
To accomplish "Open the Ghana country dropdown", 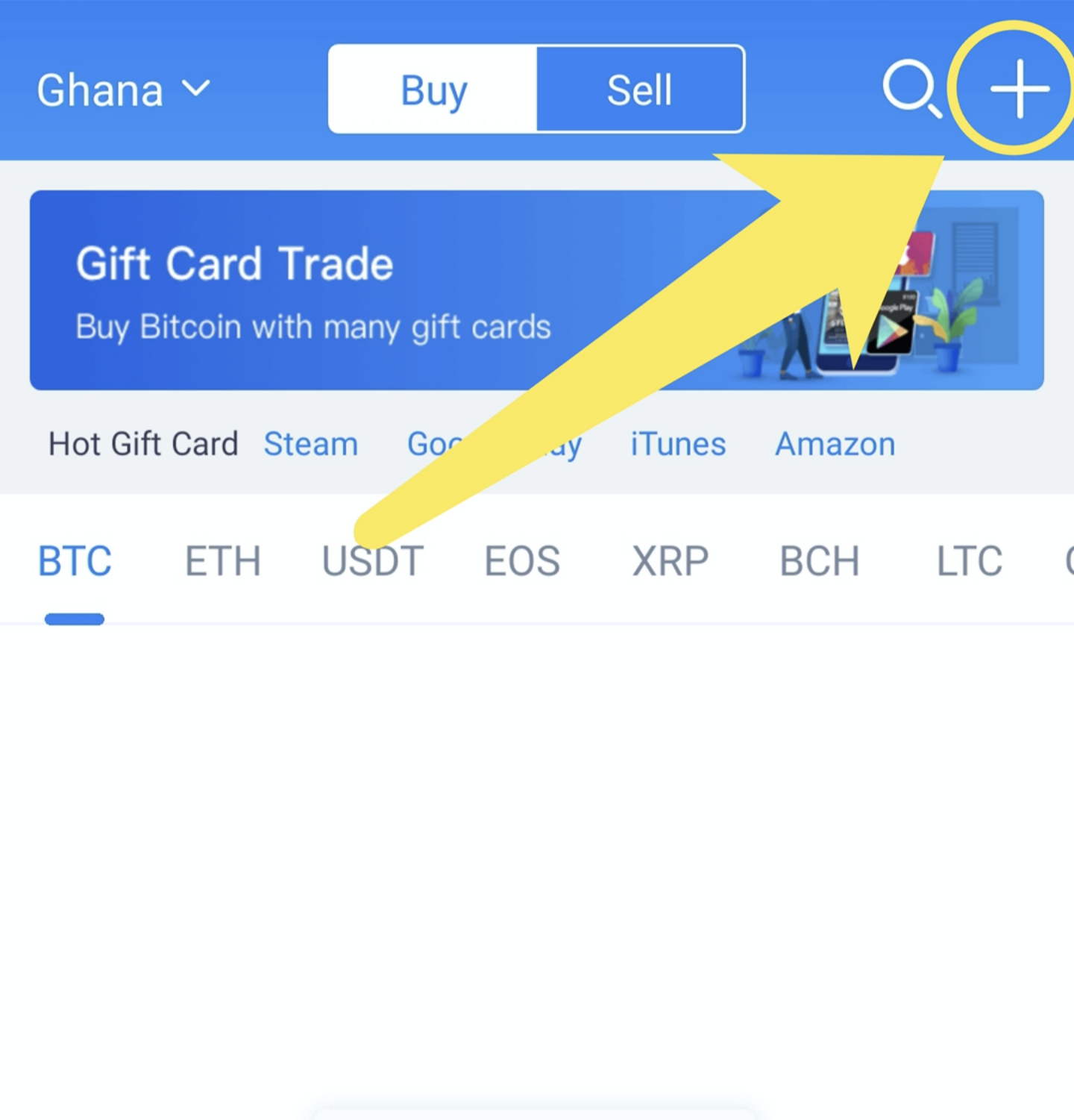I will point(123,90).
